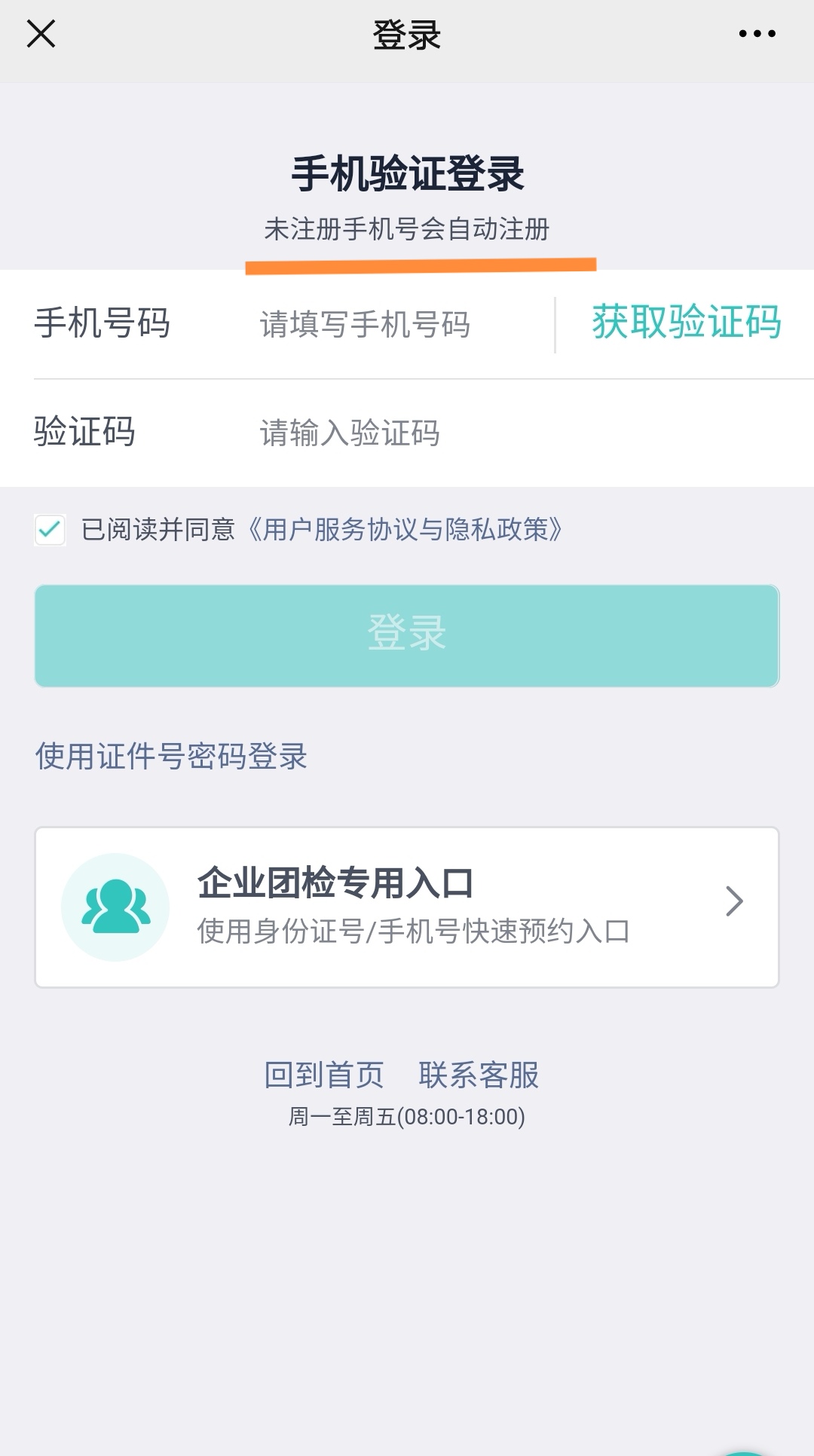Open 企业团检专用入口 card
Viewport: 814px width, 1456px height.
click(407, 907)
